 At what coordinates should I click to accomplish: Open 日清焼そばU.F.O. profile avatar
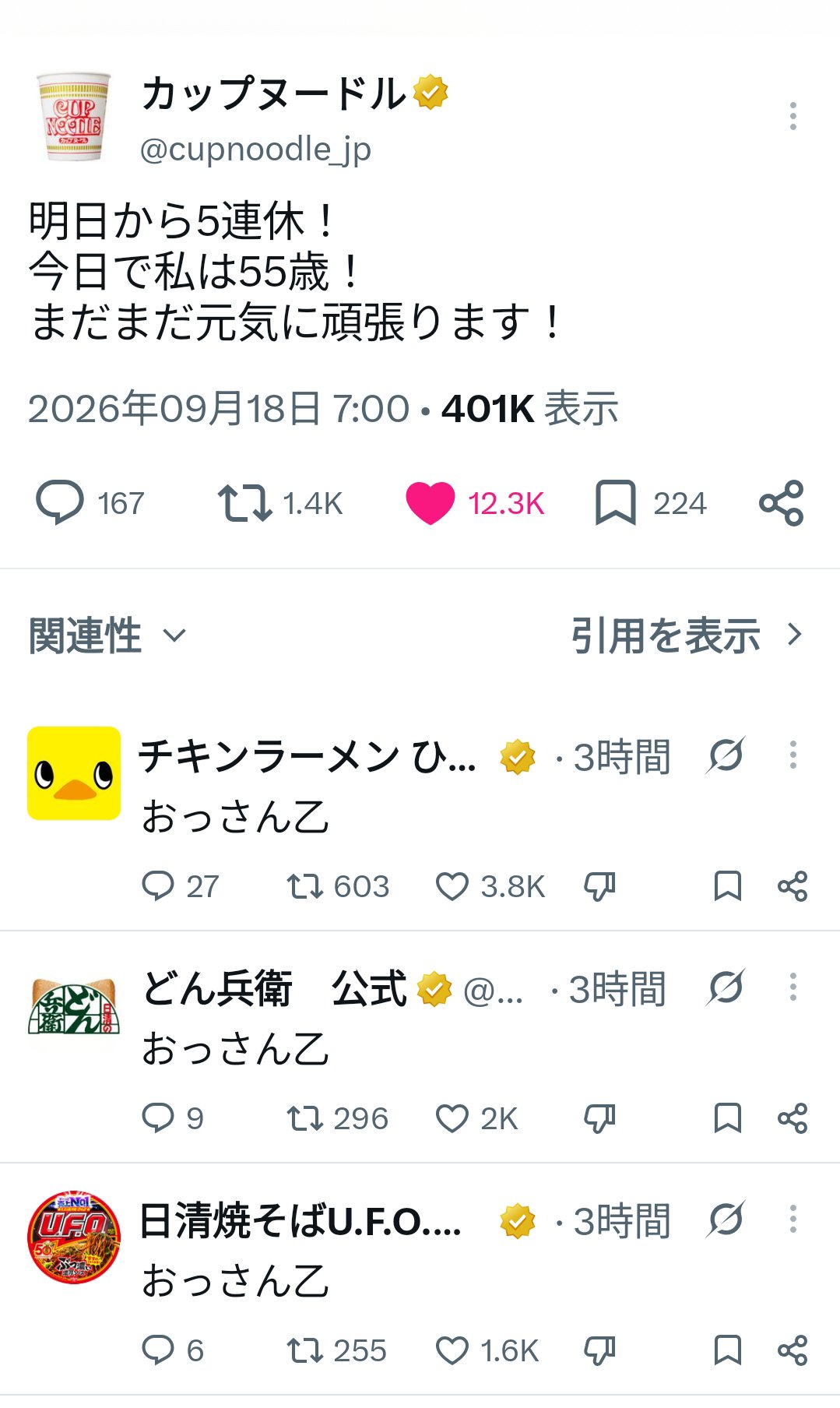[74, 1237]
